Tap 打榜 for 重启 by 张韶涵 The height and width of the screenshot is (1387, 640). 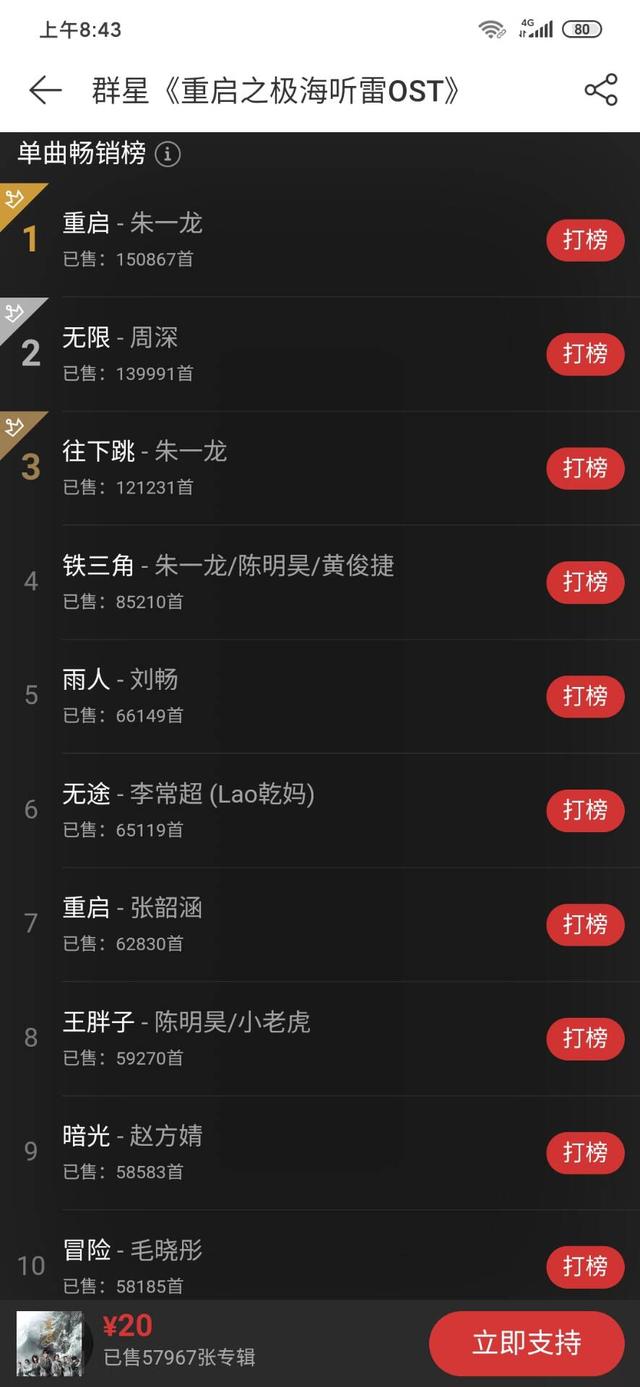point(585,924)
